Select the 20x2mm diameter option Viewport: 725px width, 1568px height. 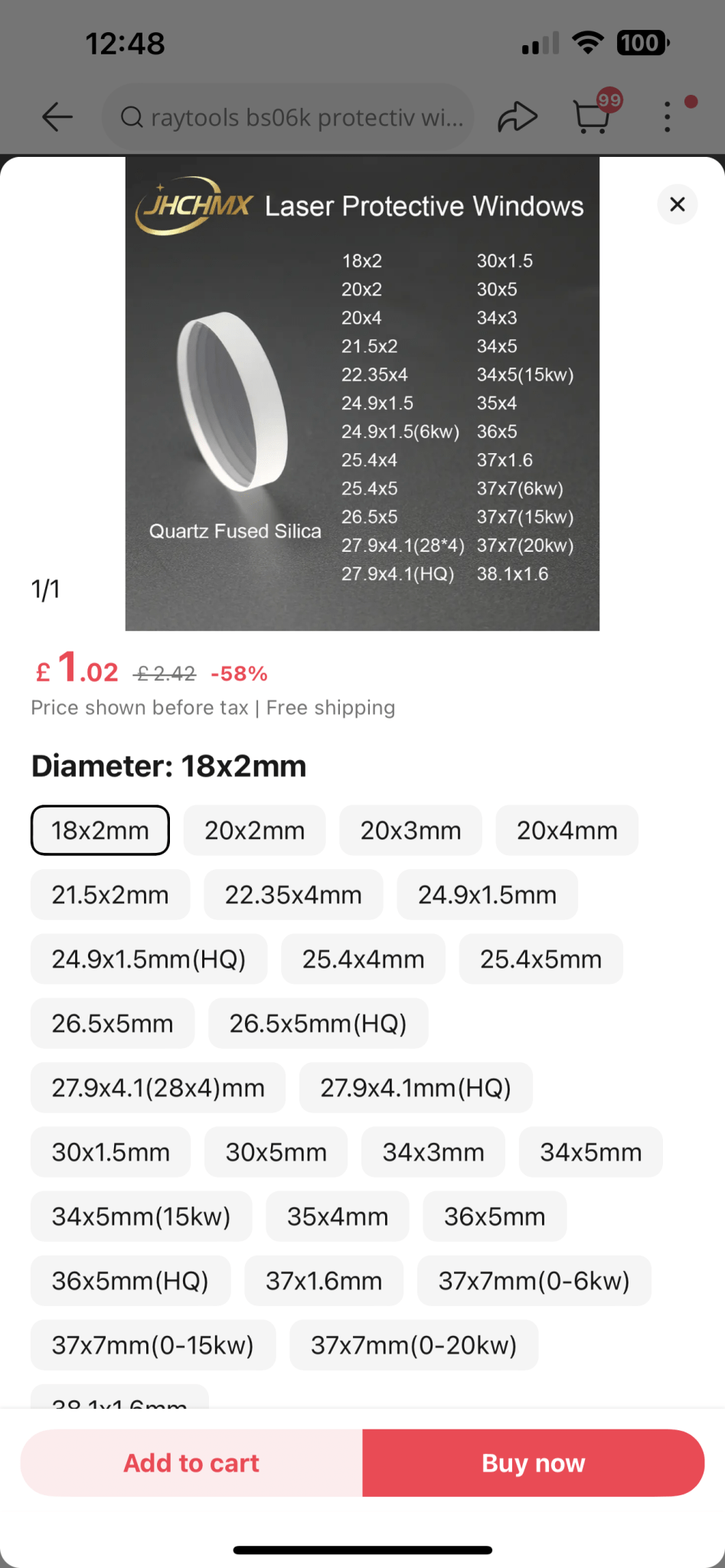coord(254,830)
